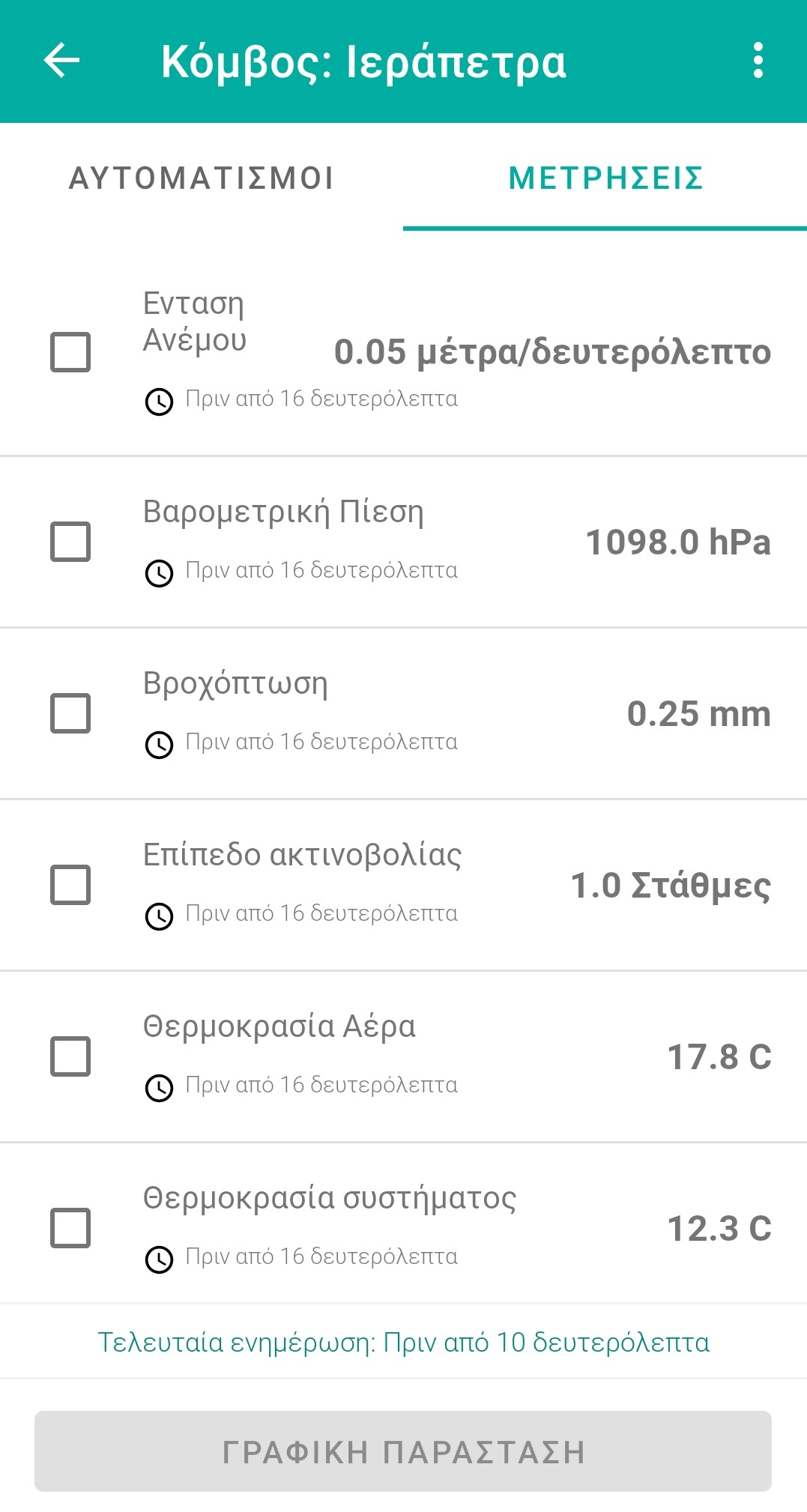The width and height of the screenshot is (807, 1512).
Task: Tick the Βαρομετρική Πίεση checkbox
Action: [x=70, y=542]
